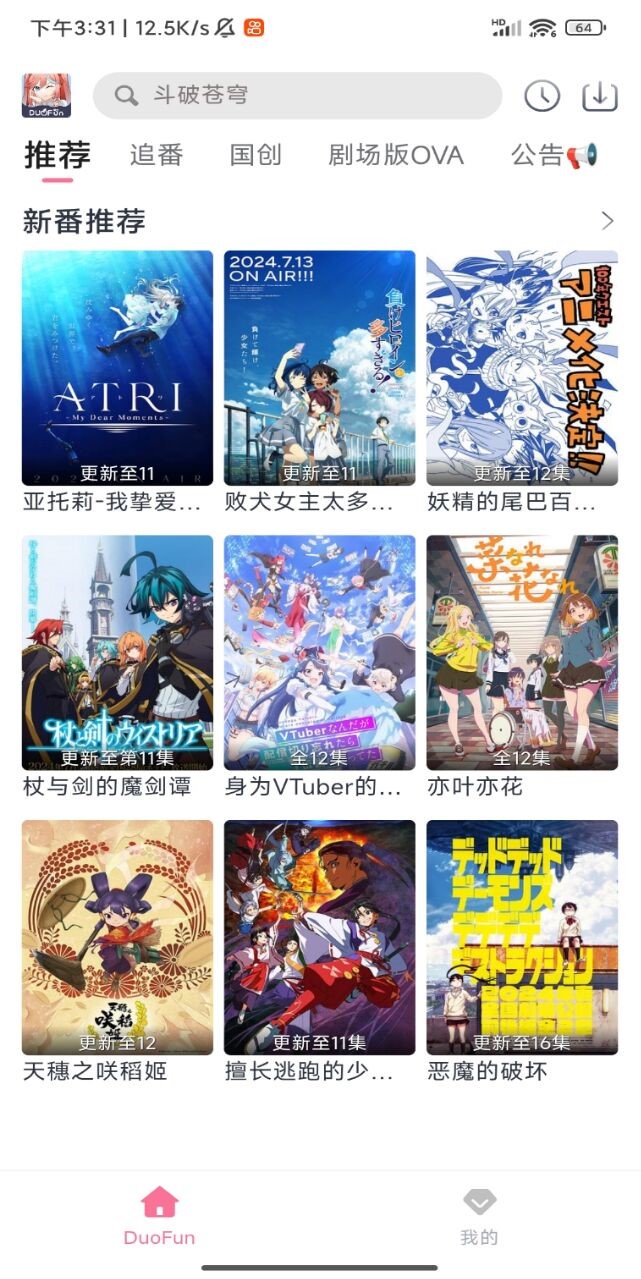This screenshot has height=1279, width=641.
Task: Switch to the 国创 tab
Action: pyautogui.click(x=256, y=155)
